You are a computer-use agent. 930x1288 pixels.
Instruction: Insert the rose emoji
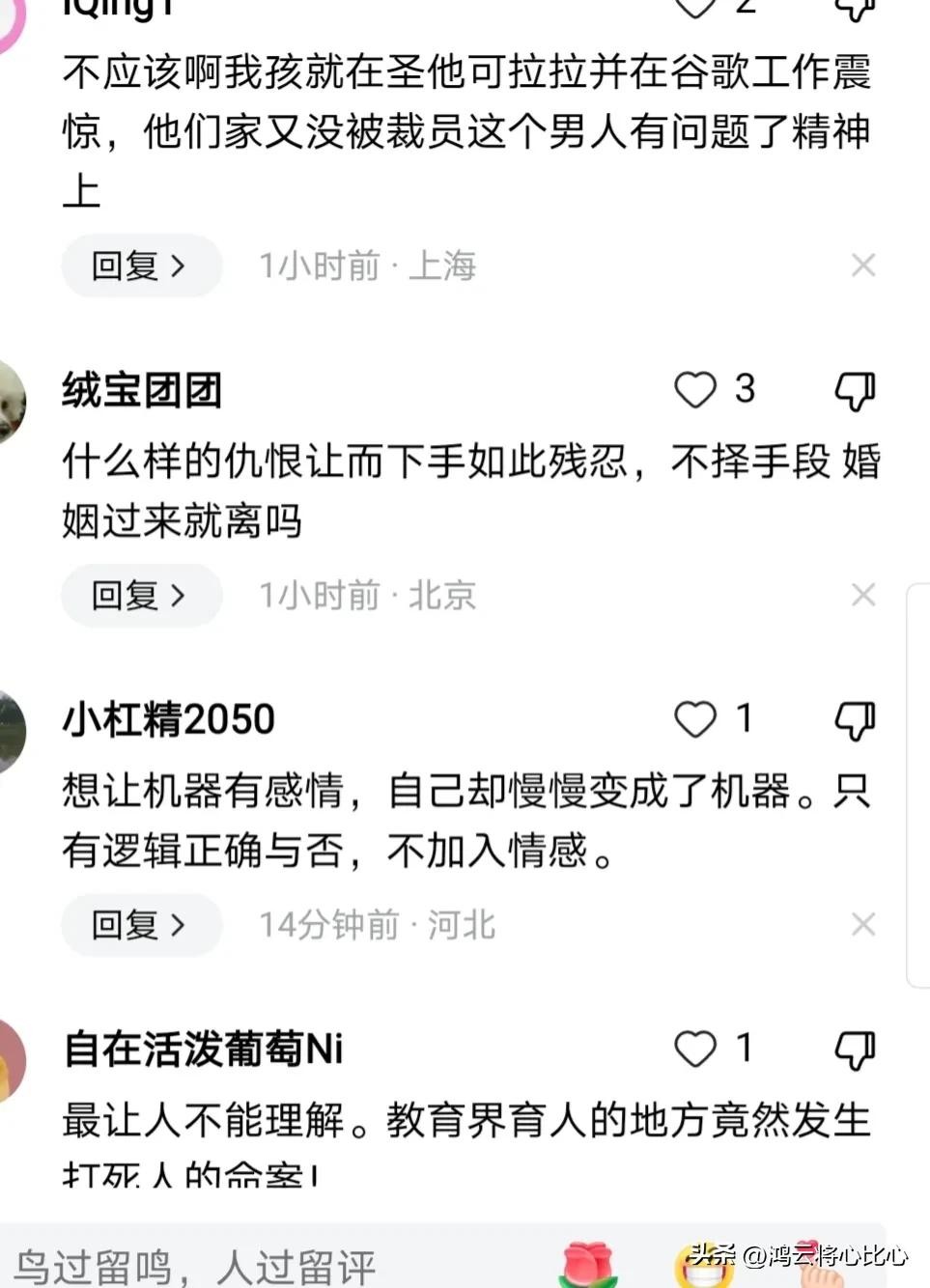[588, 1265]
